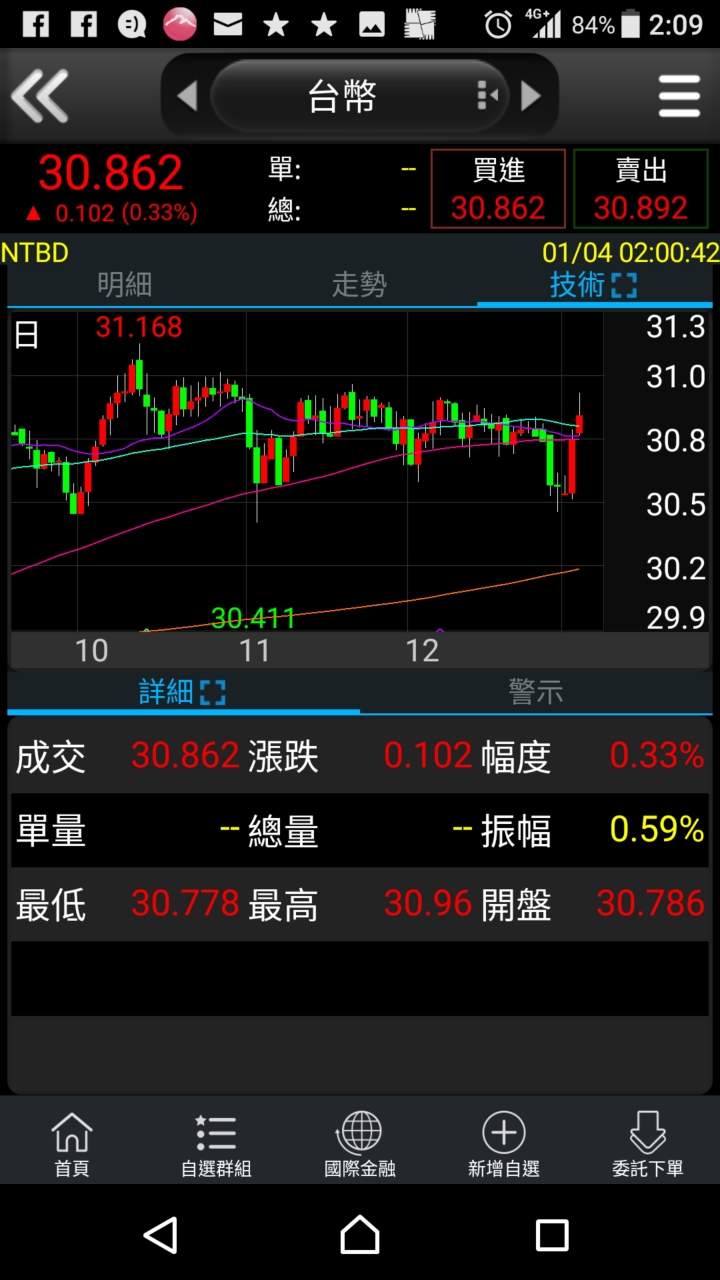Open the system recent apps button
This screenshot has height=1280, width=720.
552,1235
